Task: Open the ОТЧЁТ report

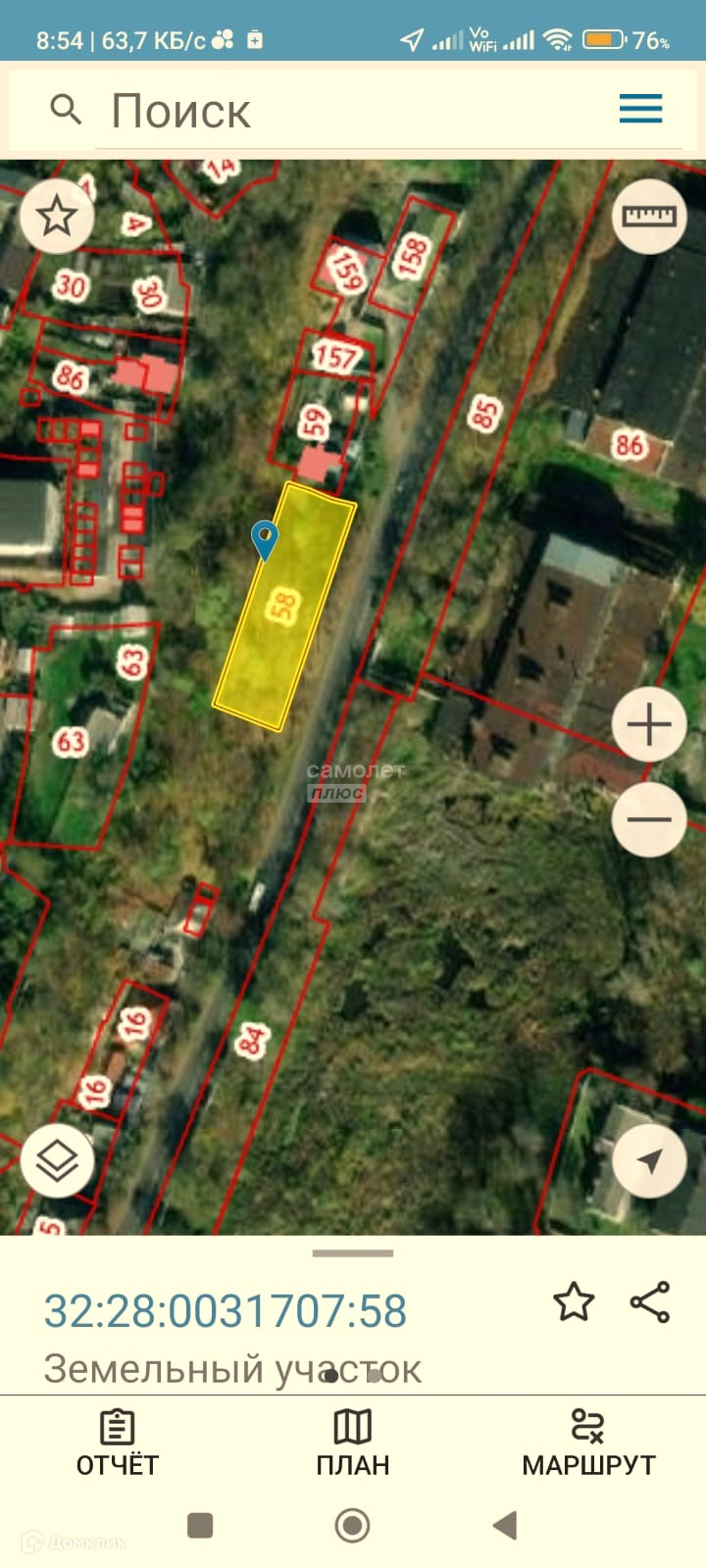Action: 117,1444
